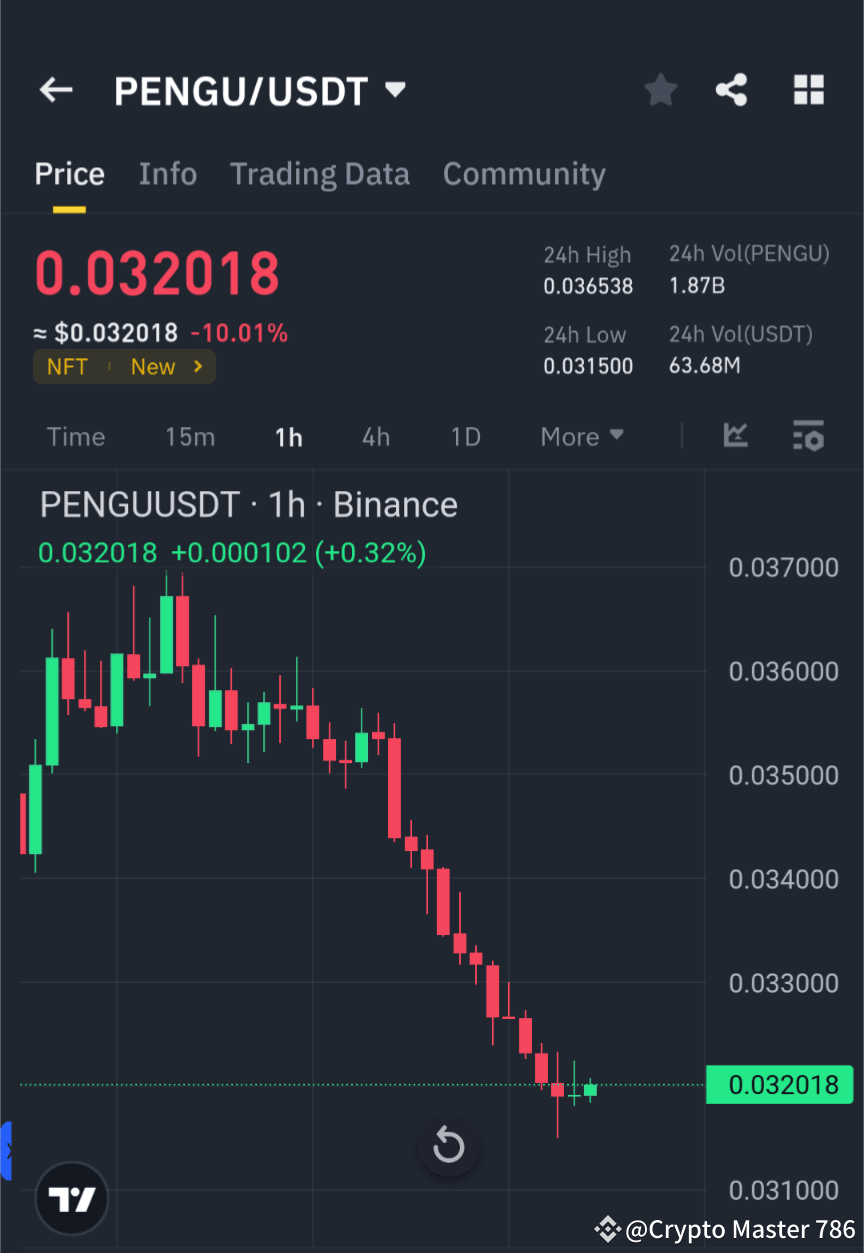Image resolution: width=864 pixels, height=1253 pixels.
Task: Tap the TradingView logo on the chart
Action: (x=70, y=1198)
